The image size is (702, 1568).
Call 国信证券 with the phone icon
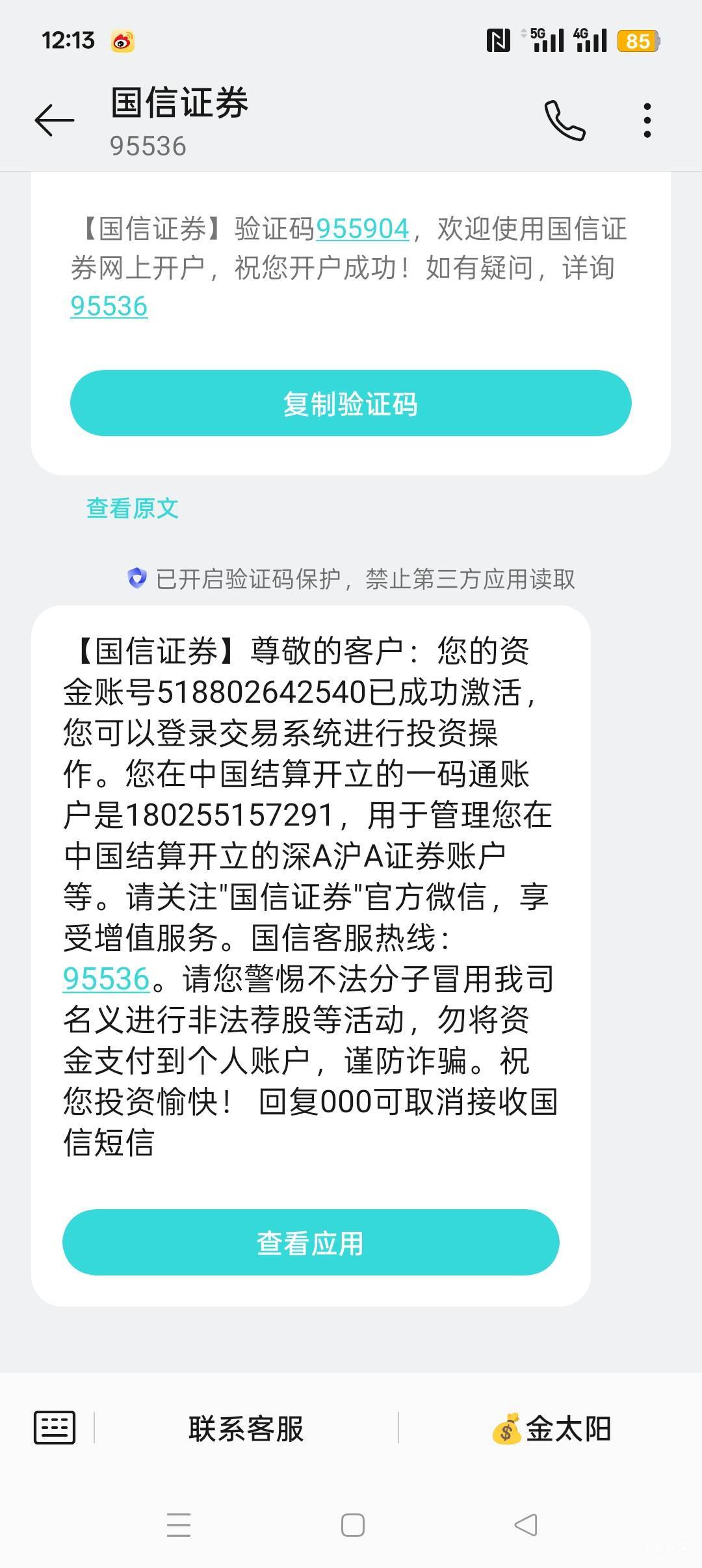click(565, 121)
